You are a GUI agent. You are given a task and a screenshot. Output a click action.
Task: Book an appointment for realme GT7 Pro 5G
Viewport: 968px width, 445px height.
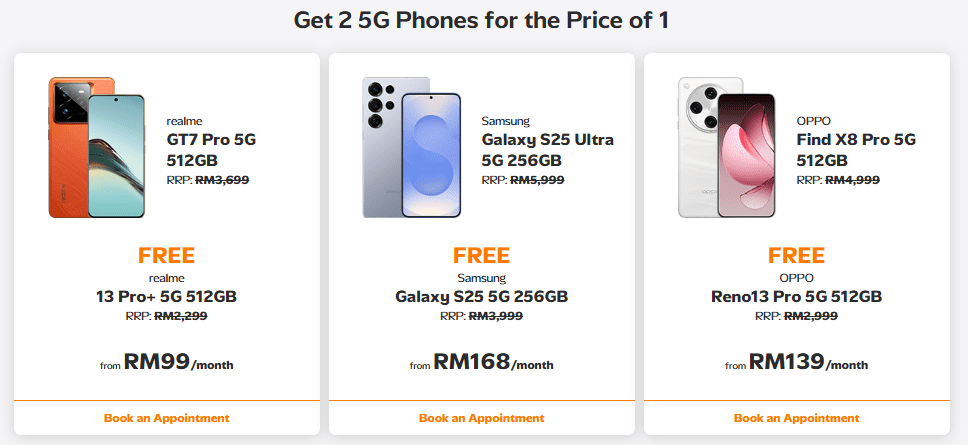pos(166,418)
